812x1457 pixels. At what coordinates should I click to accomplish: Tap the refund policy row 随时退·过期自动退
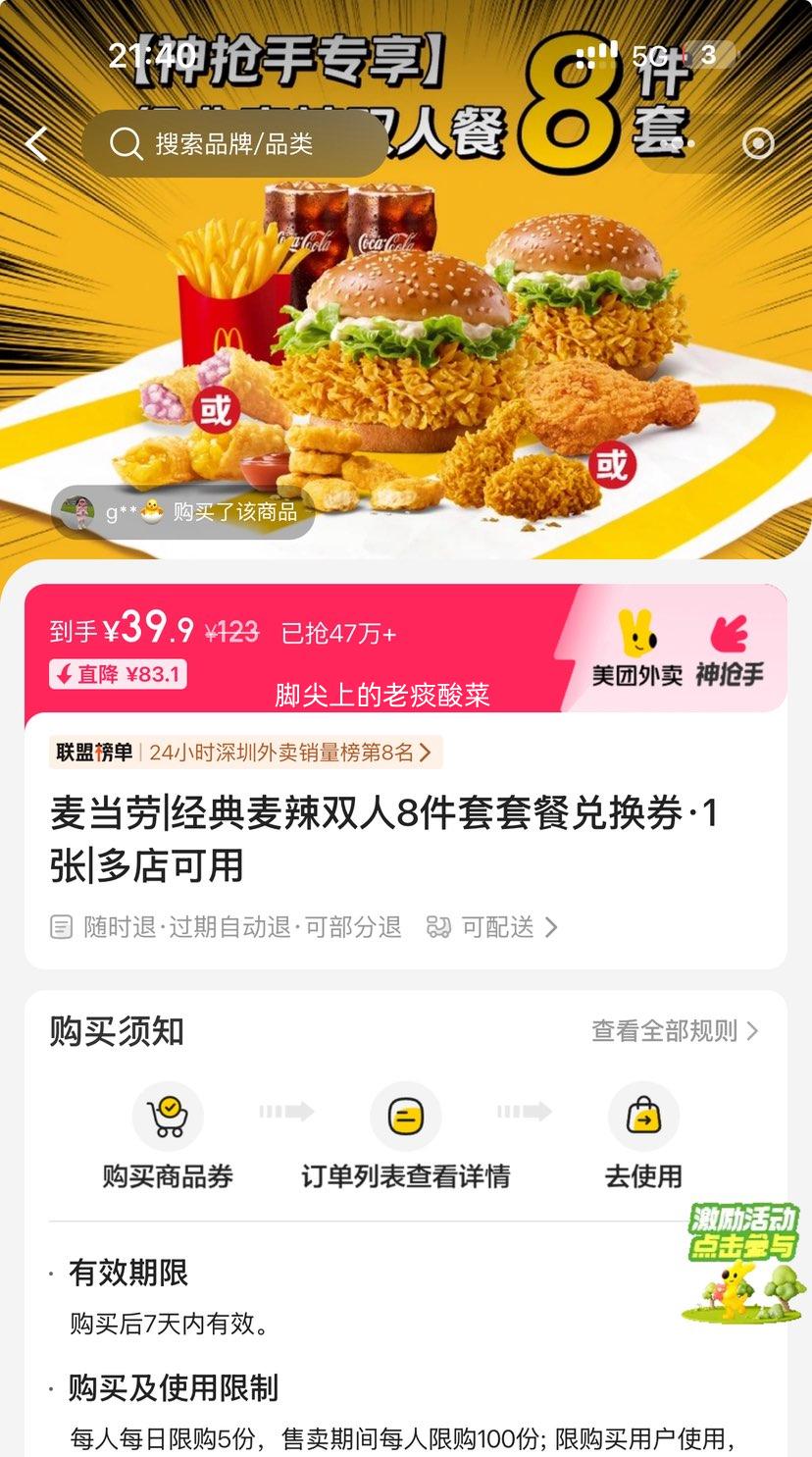(228, 927)
